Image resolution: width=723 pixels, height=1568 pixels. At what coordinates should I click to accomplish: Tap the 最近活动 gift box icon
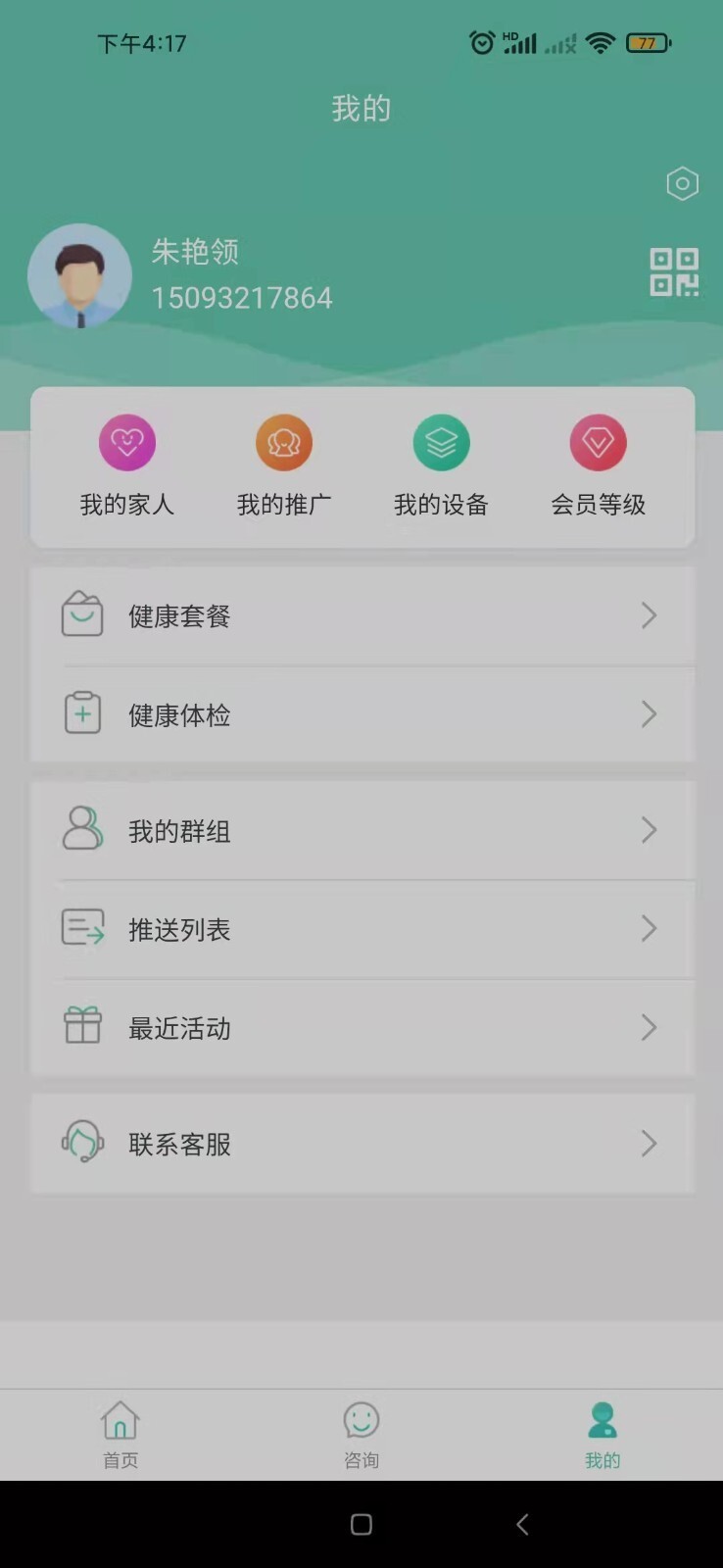pyautogui.click(x=82, y=1027)
